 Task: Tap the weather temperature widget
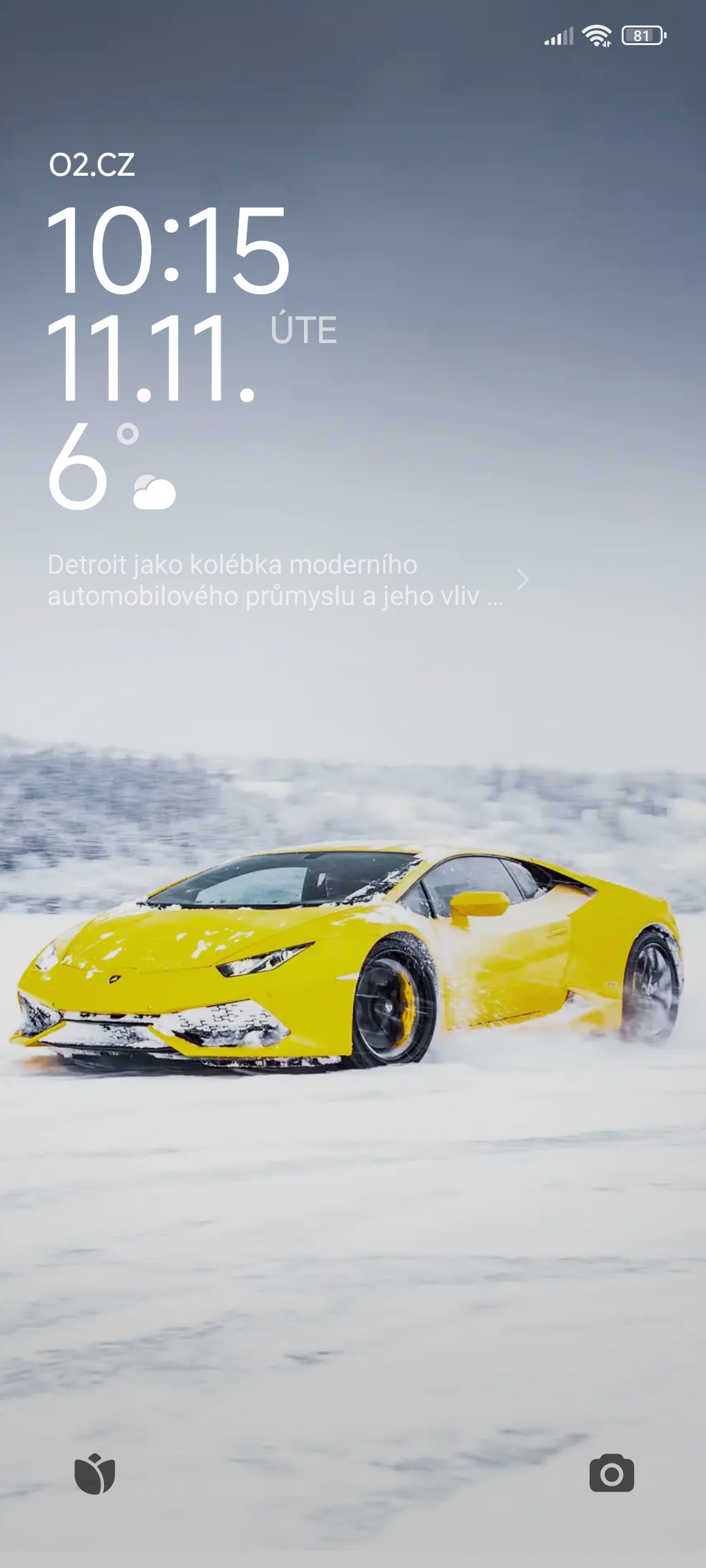point(111,465)
